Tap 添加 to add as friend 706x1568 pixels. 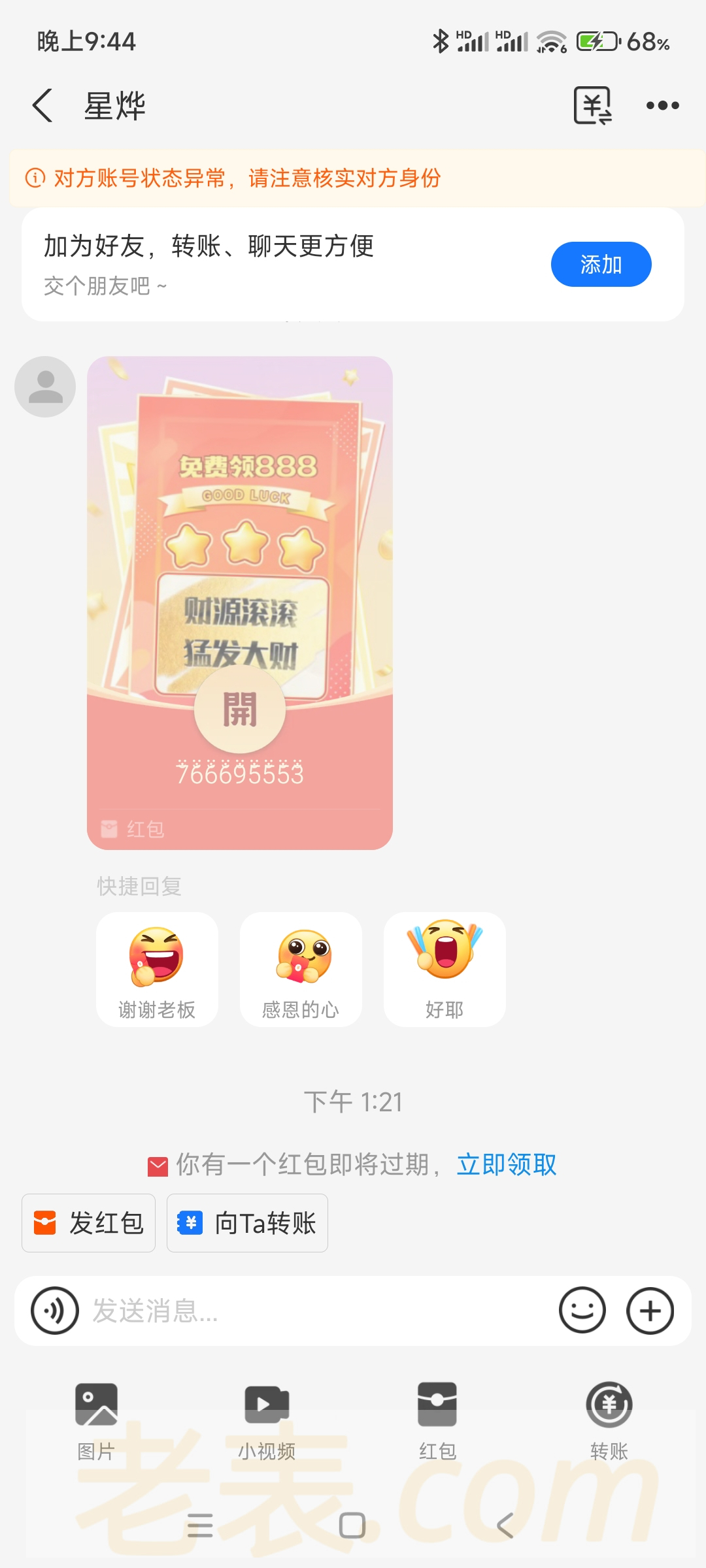click(x=601, y=265)
